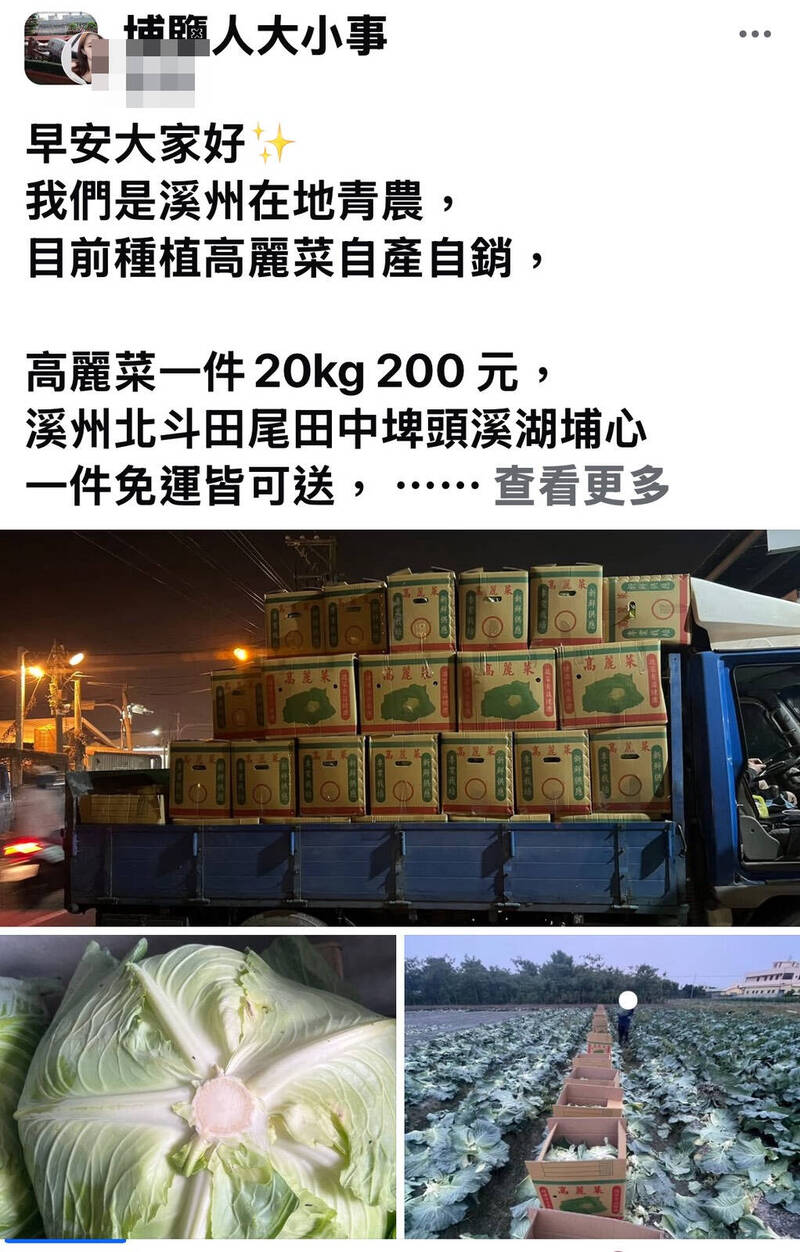The image size is (800, 1252).
Task: View the truck loaded with cabbage boxes photo
Action: 400,727
